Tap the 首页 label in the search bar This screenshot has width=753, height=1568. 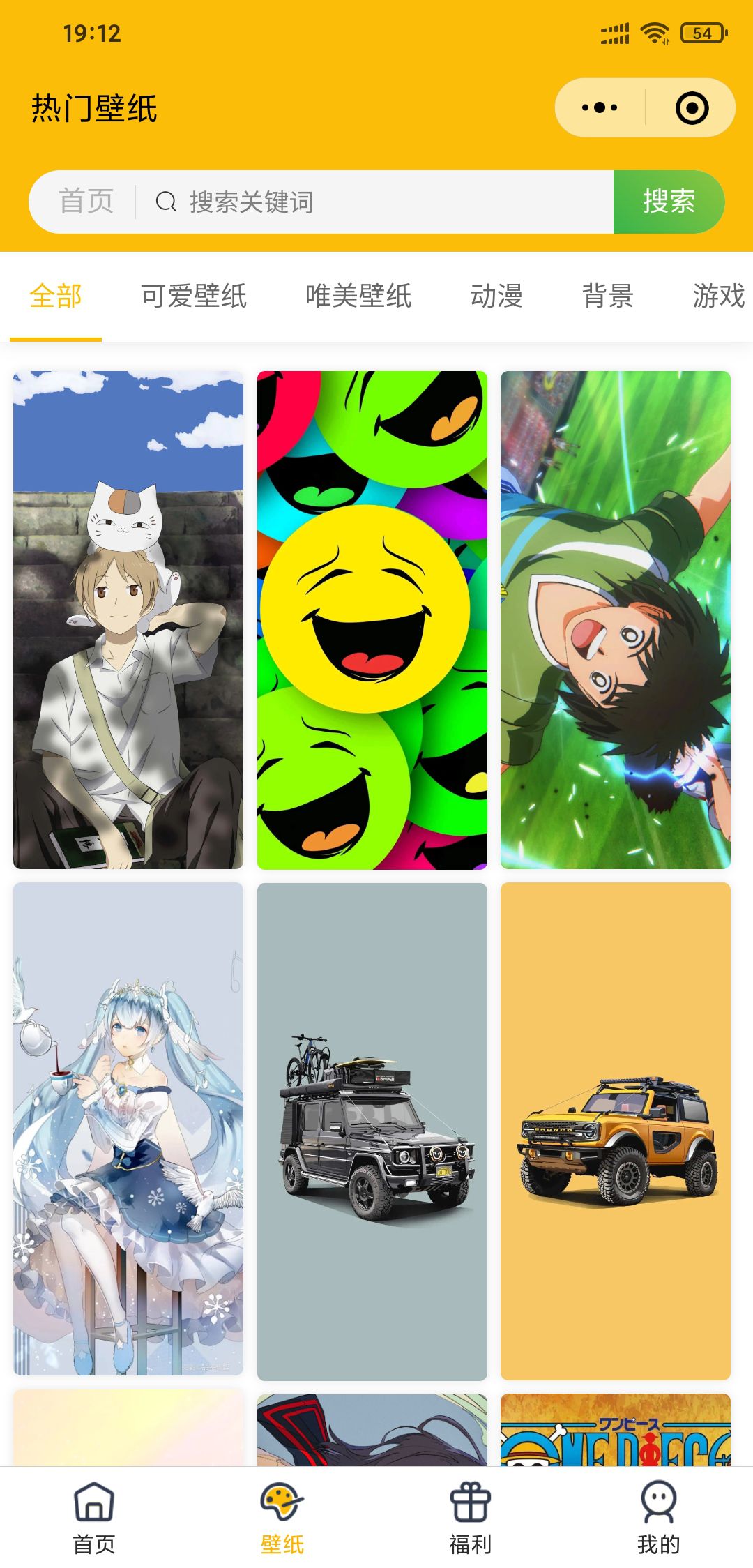coord(86,202)
